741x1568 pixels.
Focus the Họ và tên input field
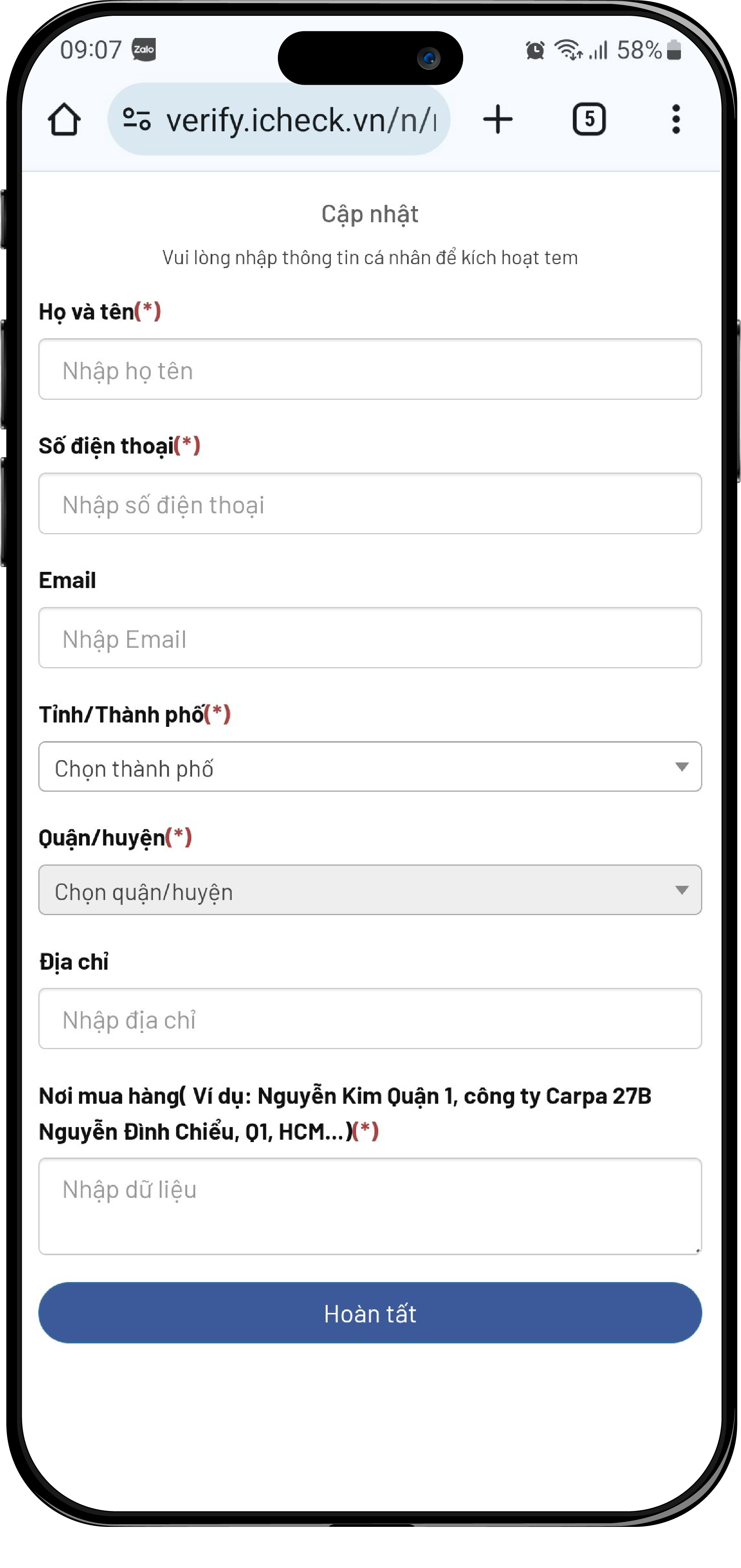point(370,369)
